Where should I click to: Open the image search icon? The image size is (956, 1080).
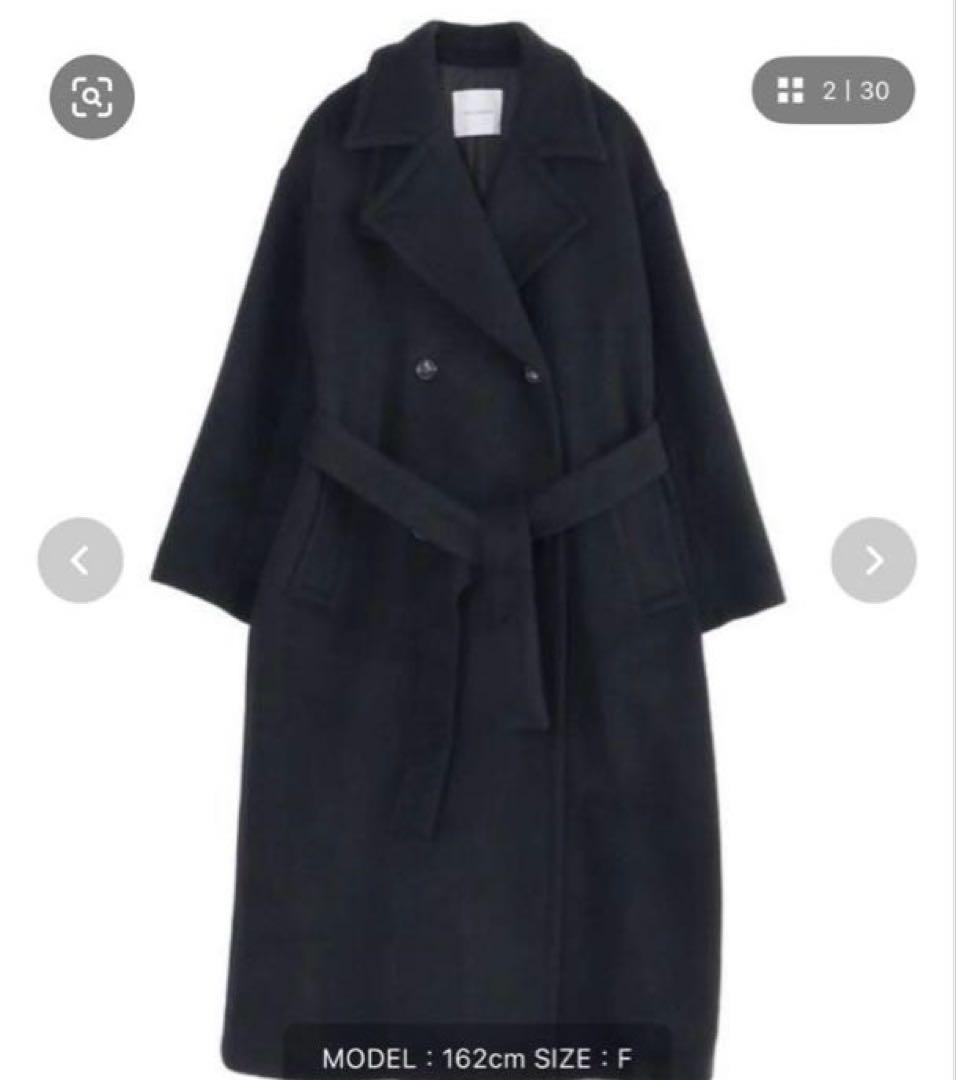[x=91, y=97]
